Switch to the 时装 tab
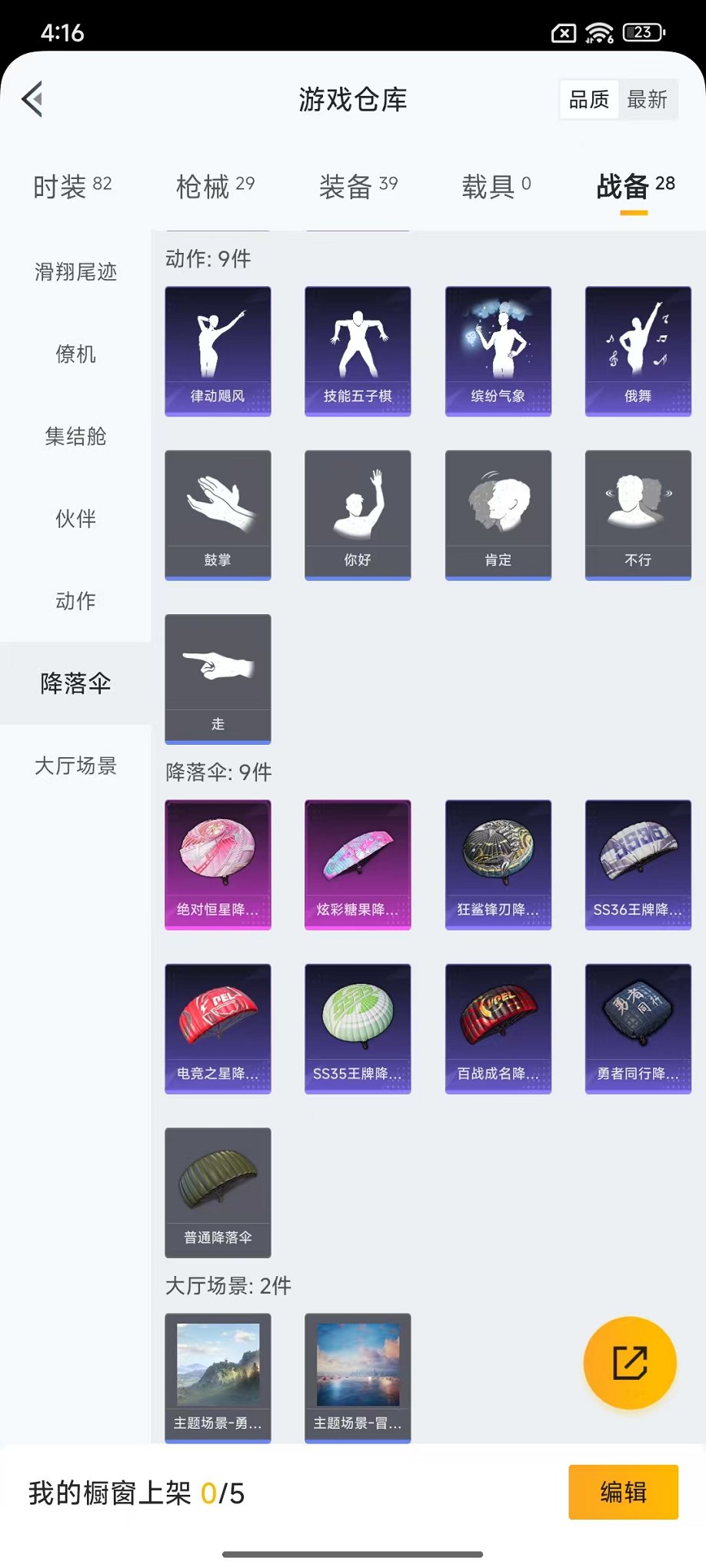 [x=72, y=186]
